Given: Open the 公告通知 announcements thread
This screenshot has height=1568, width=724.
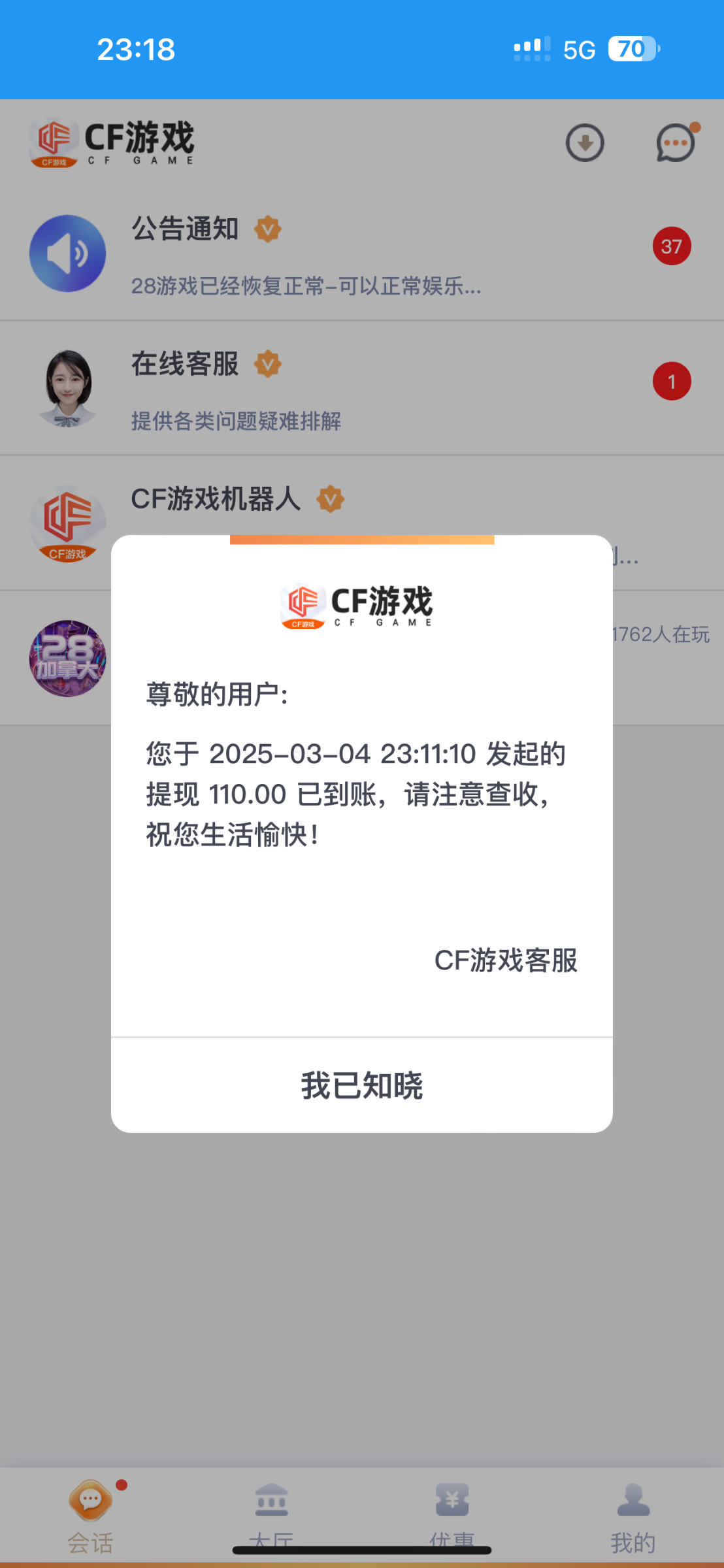Looking at the screenshot, I should click(362, 253).
